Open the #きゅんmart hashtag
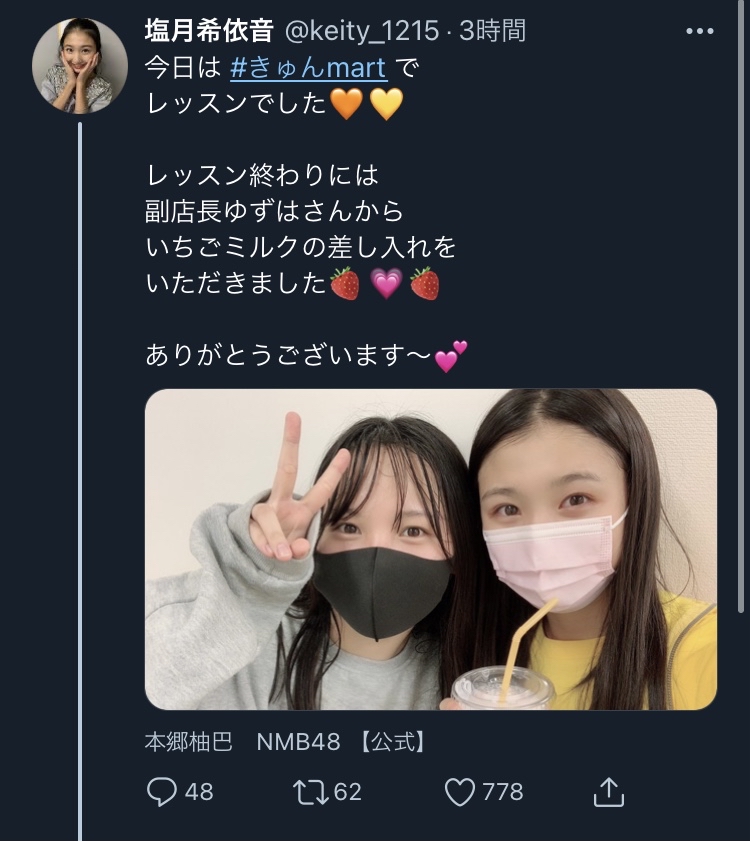The image size is (750, 841). pyautogui.click(x=308, y=68)
